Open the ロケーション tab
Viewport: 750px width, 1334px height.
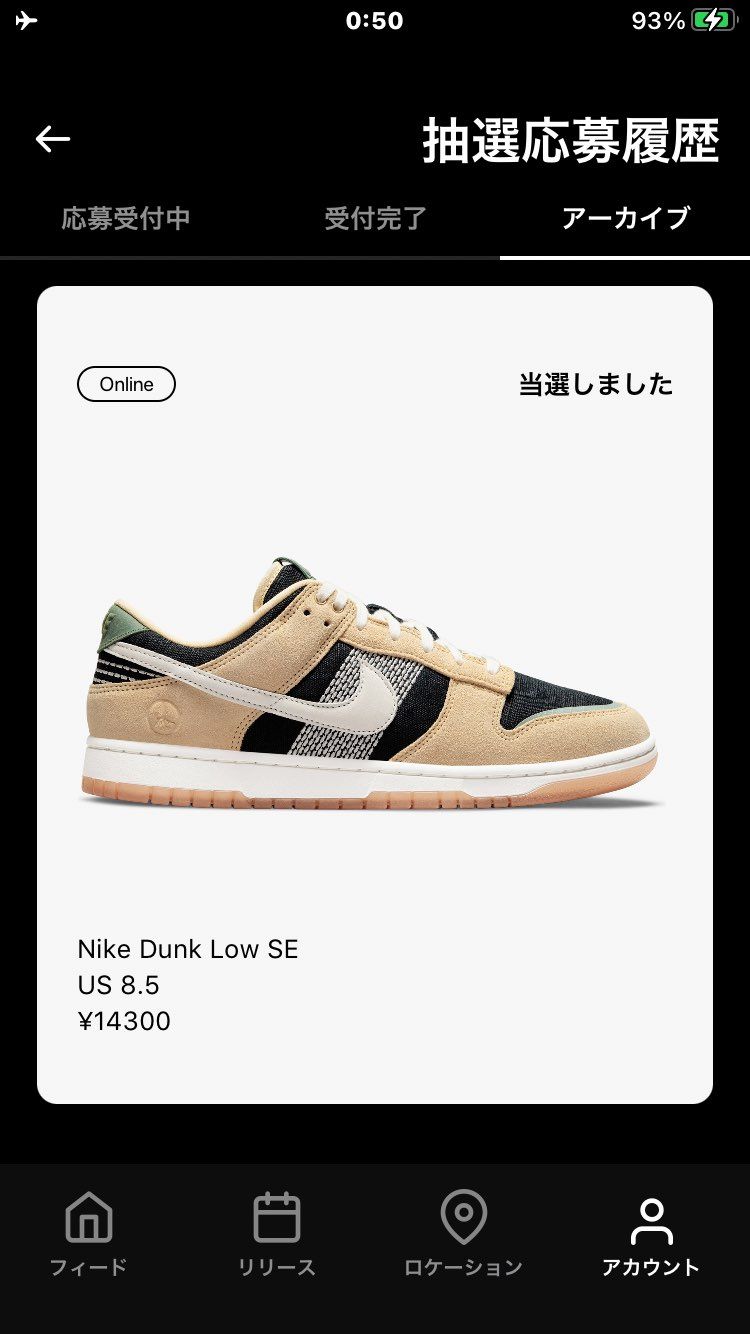pos(463,1235)
